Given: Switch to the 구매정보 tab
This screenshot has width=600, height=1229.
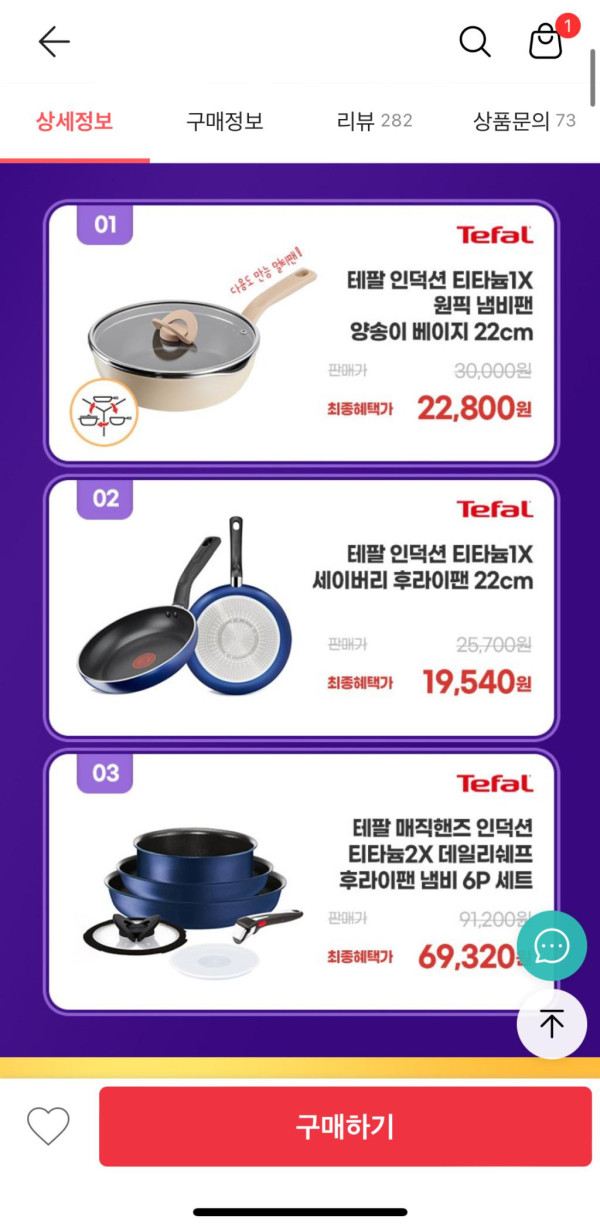Looking at the screenshot, I should pos(224,122).
